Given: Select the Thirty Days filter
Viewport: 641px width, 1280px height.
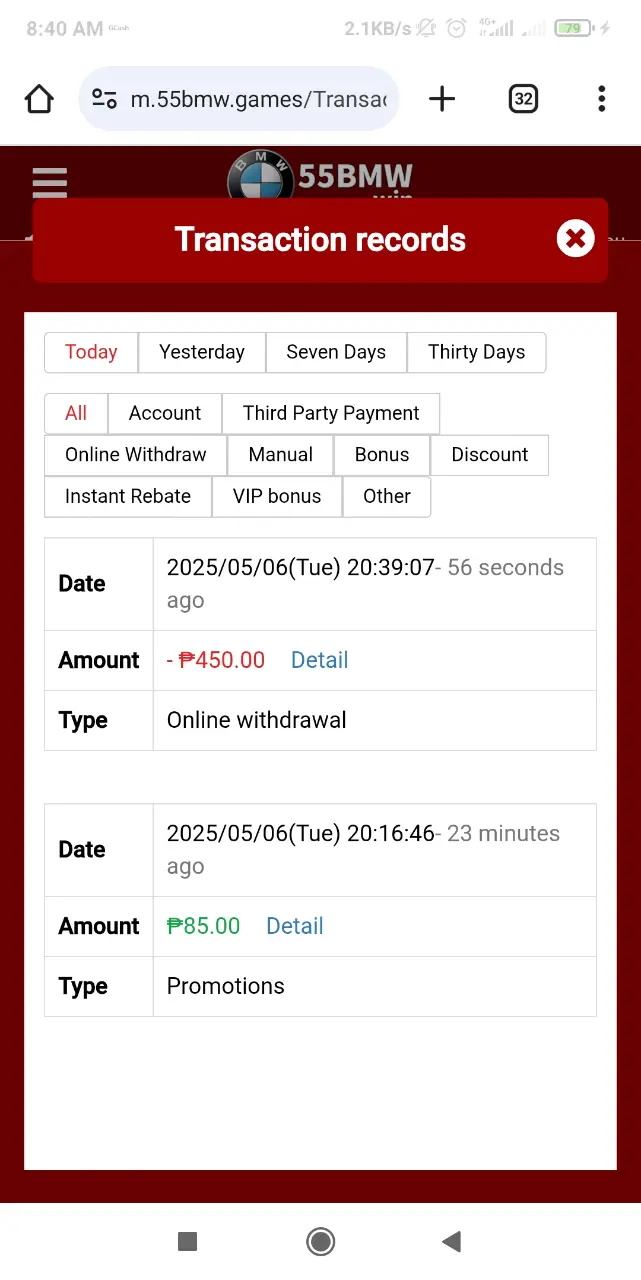Looking at the screenshot, I should (x=477, y=352).
